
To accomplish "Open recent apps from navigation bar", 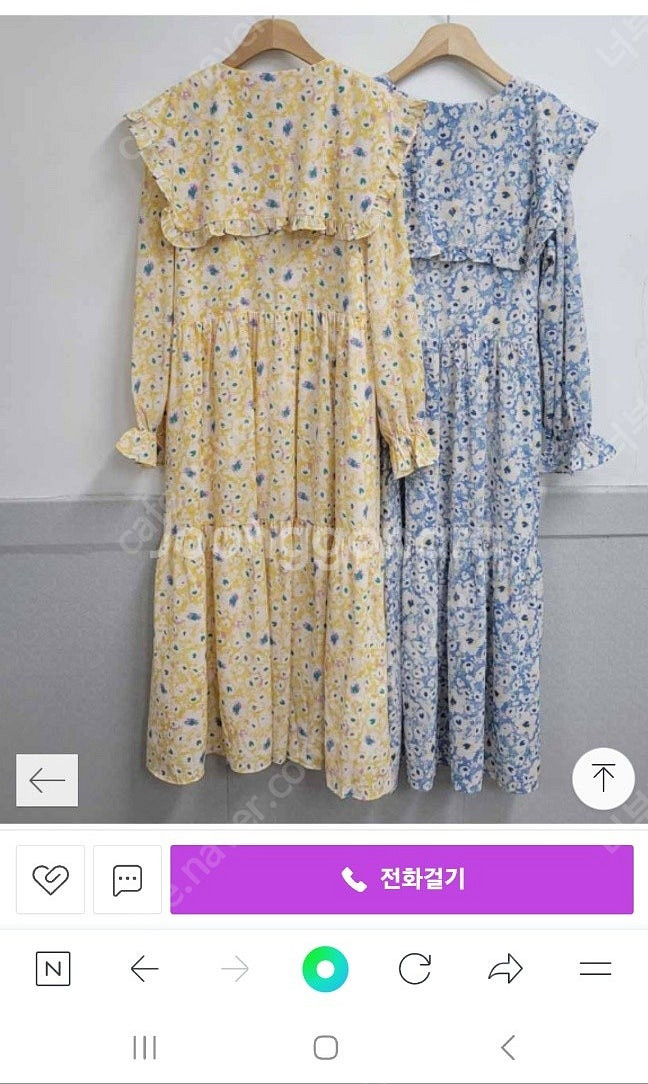I will pyautogui.click(x=145, y=1047).
